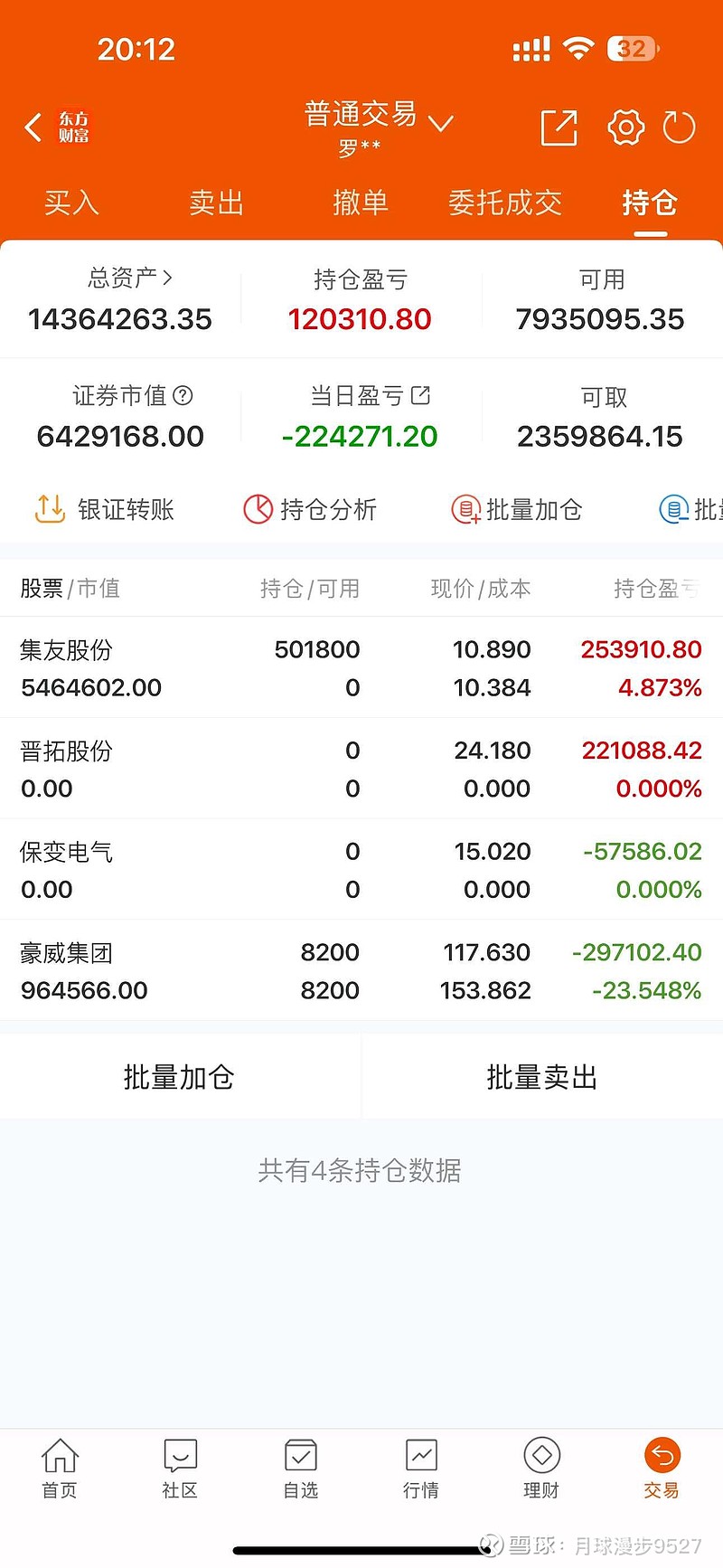Tap the share icon in the header
Viewport: 723px width, 1568px height.
pyautogui.click(x=559, y=128)
